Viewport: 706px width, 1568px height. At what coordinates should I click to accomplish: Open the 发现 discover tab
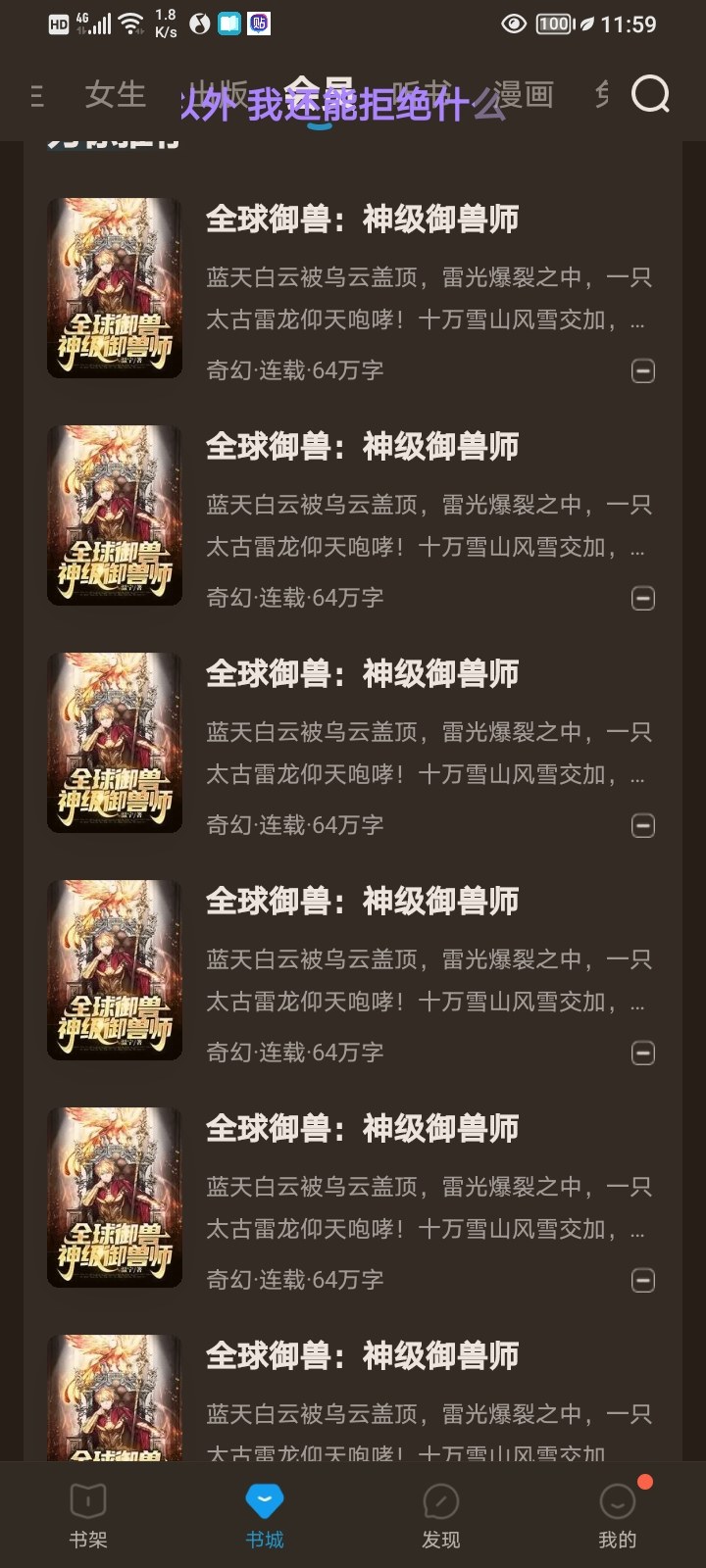pos(441,1515)
